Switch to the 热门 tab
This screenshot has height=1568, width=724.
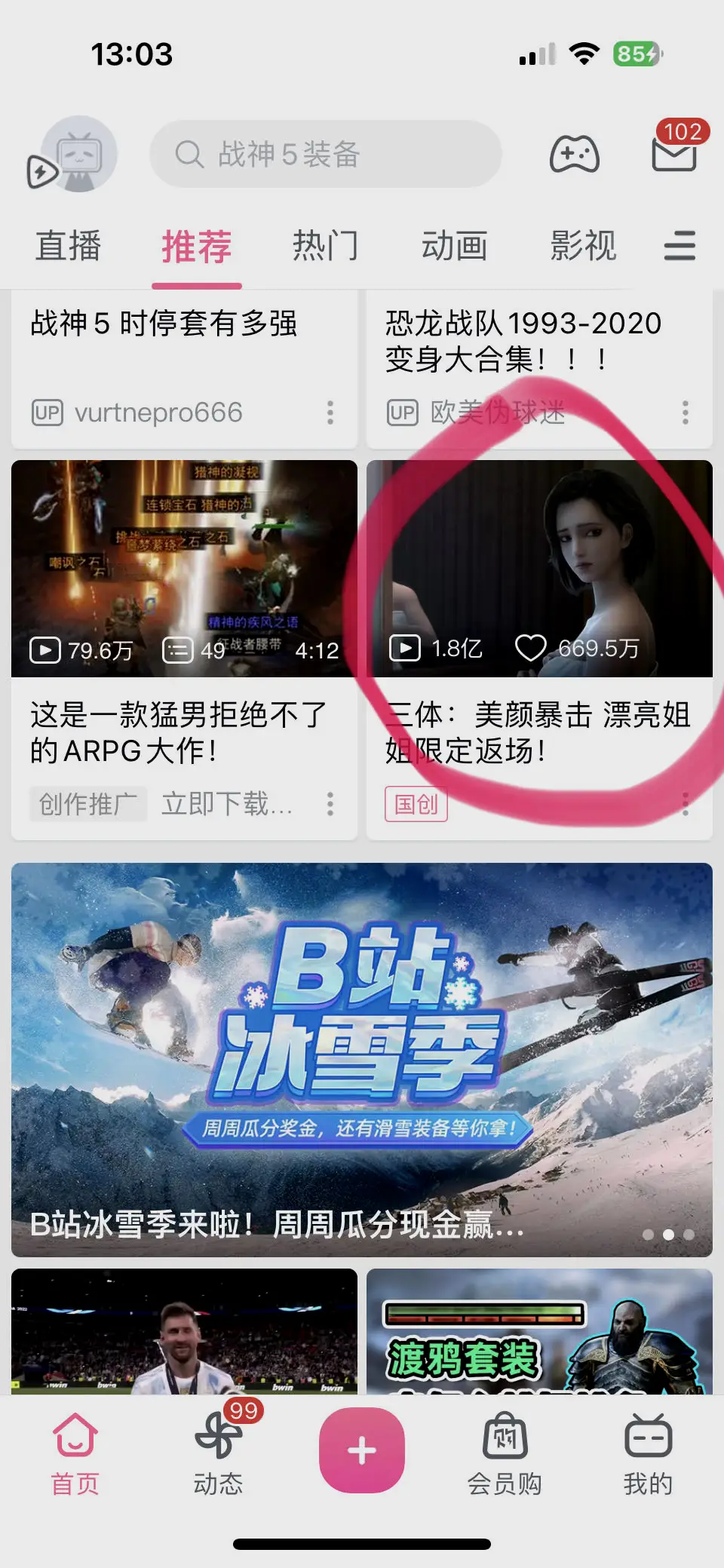click(x=325, y=247)
